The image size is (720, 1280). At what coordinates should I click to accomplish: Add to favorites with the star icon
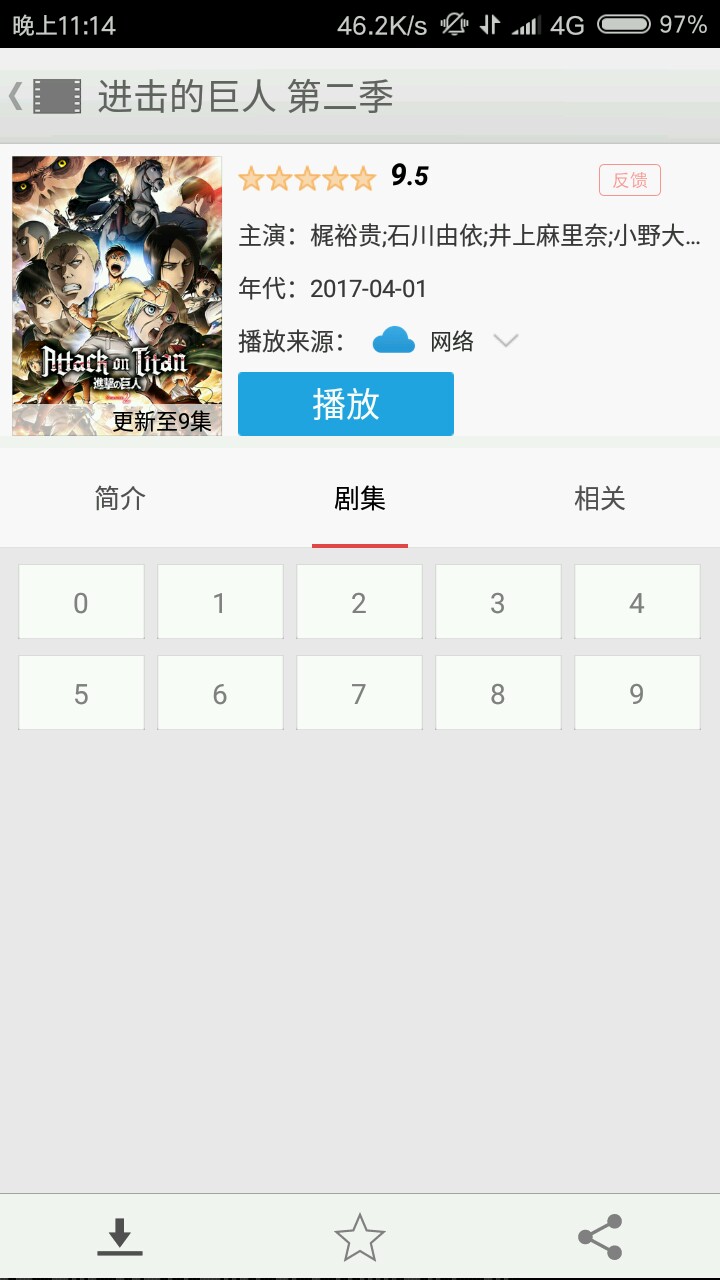point(360,1237)
